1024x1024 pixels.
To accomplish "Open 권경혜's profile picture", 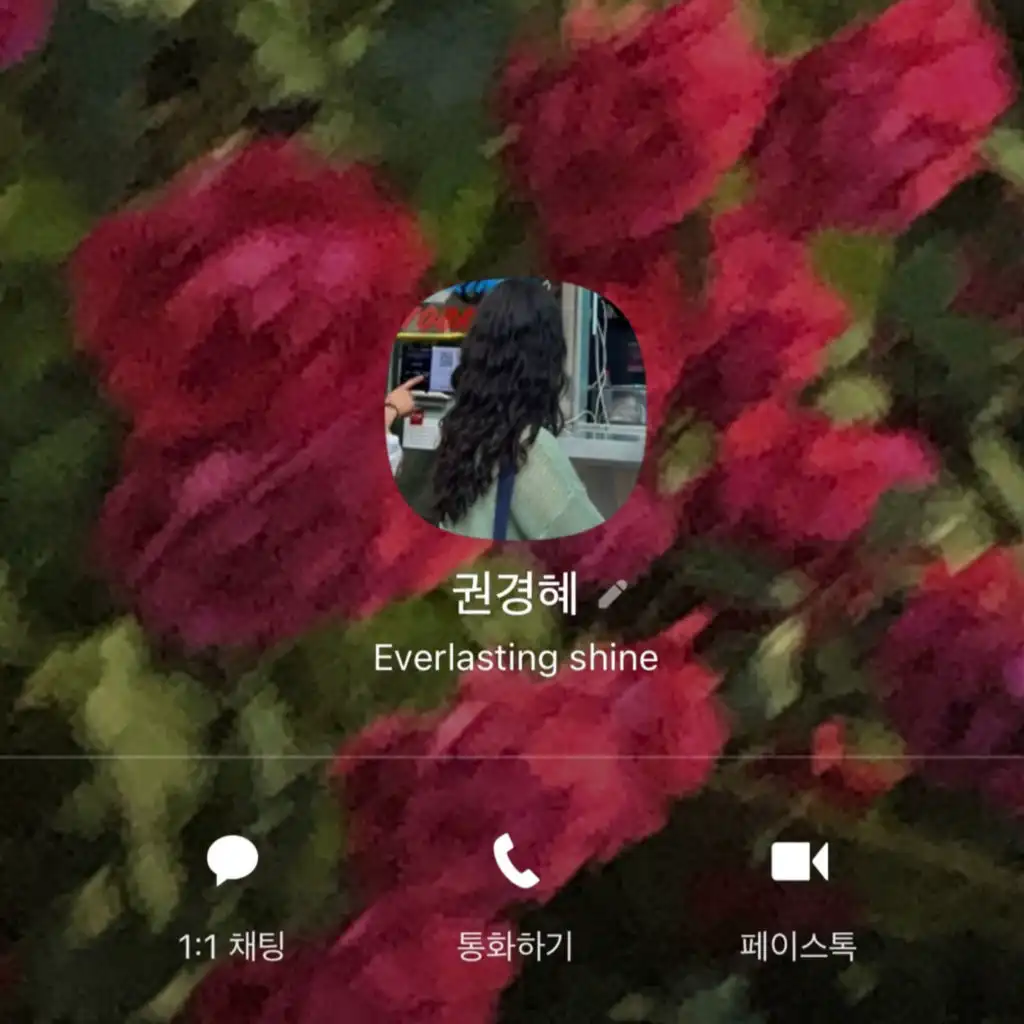I will point(516,410).
